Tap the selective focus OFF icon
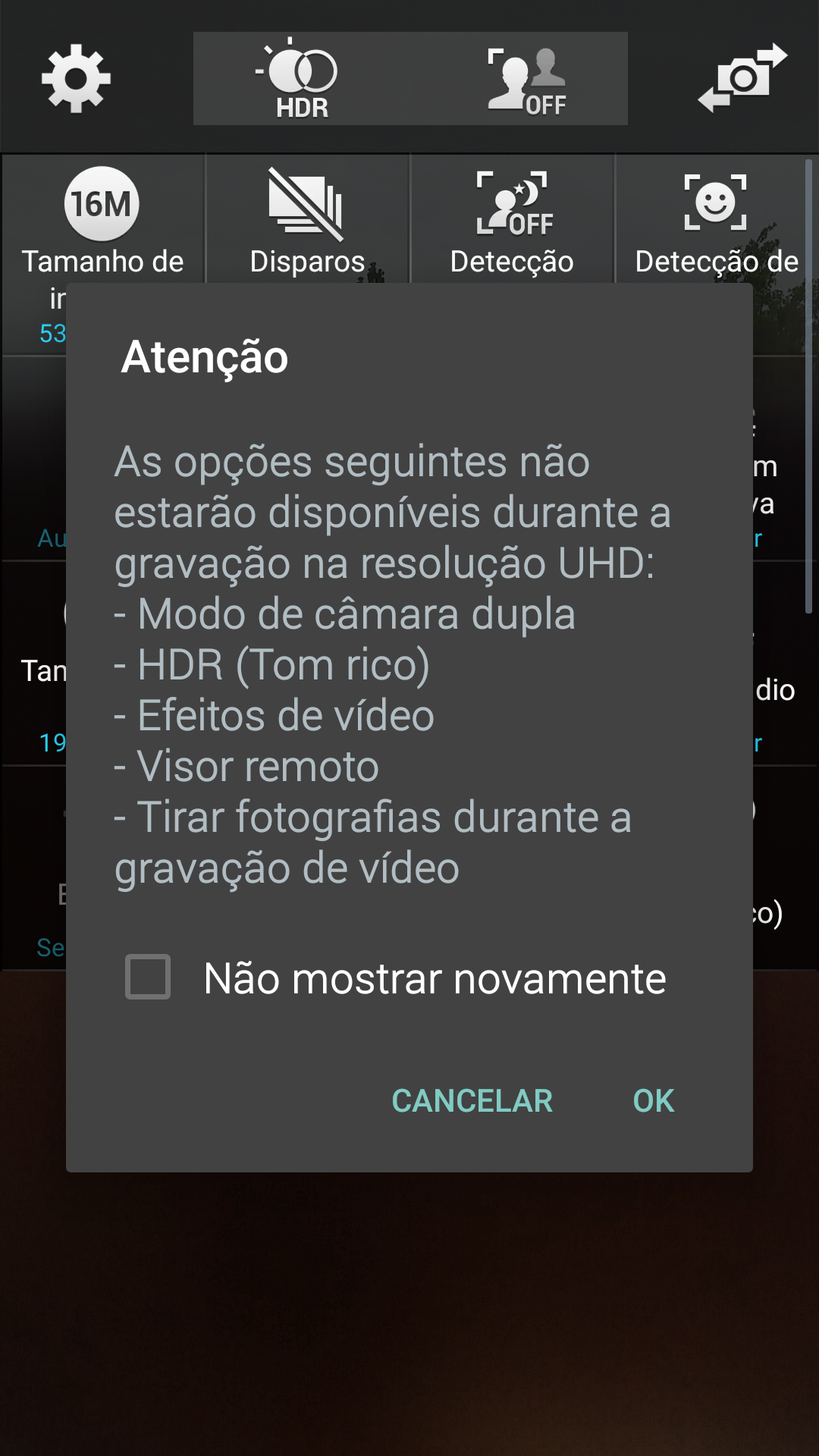Viewport: 819px width, 1456px height. (527, 79)
